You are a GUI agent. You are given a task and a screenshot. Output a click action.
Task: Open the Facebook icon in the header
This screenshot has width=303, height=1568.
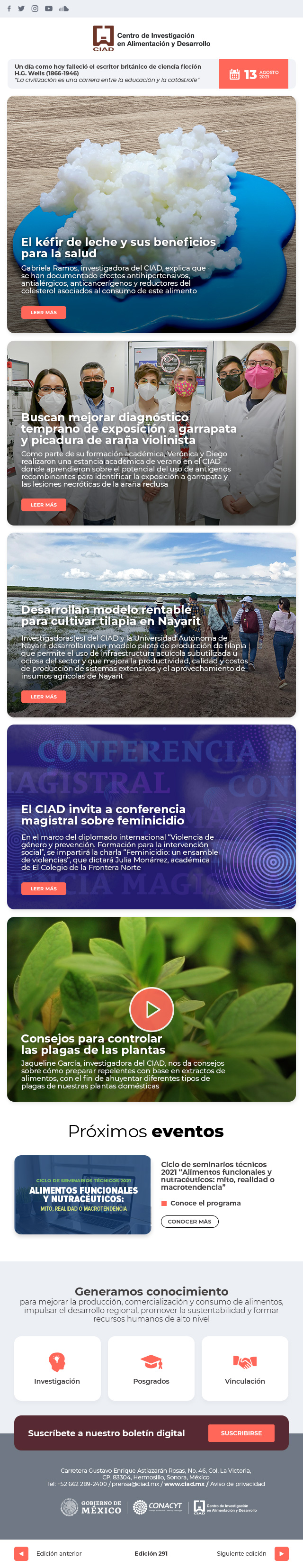9,9
